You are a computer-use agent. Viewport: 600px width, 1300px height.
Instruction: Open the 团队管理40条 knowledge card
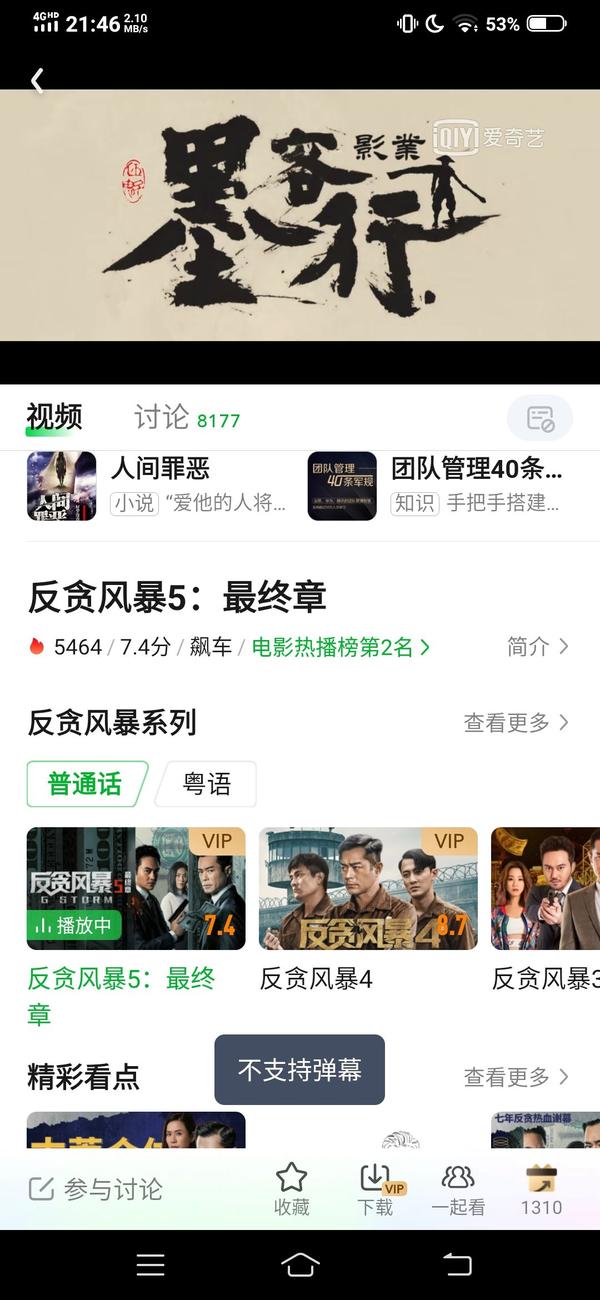(x=440, y=485)
